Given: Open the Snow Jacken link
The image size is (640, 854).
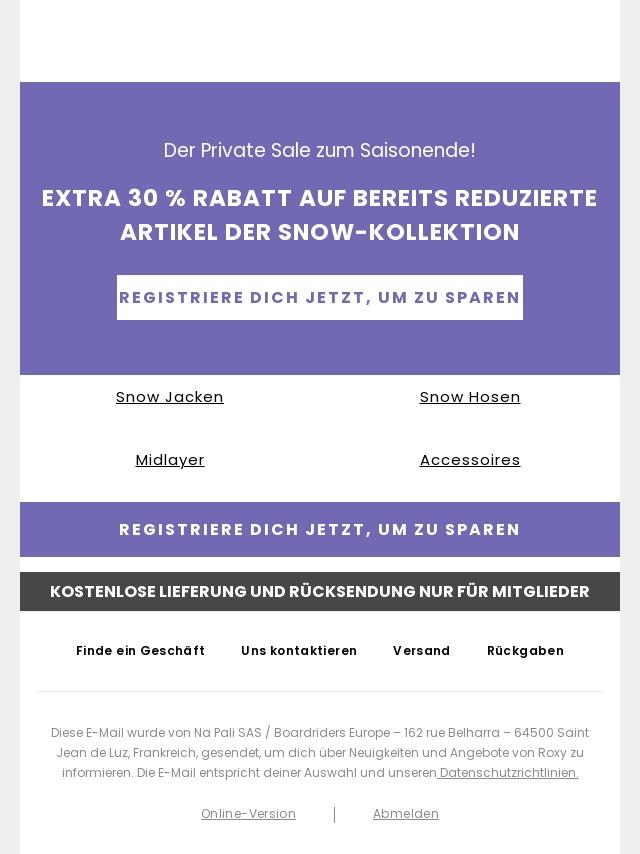Looking at the screenshot, I should (170, 397).
